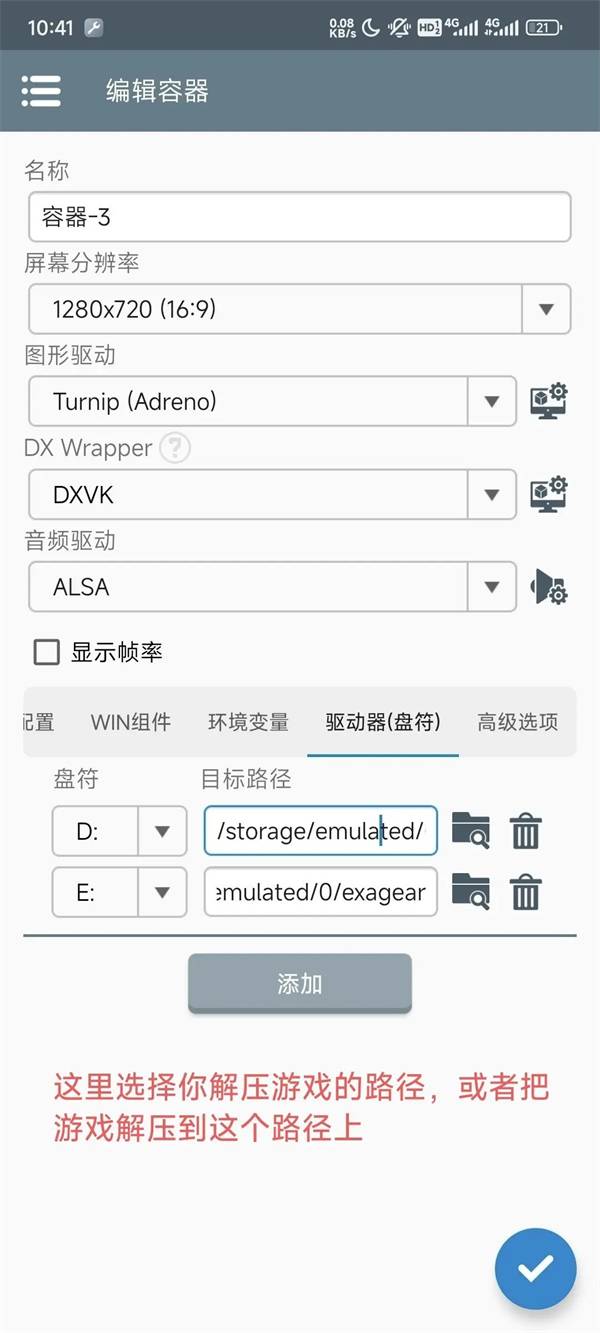Open the hamburger drawer menu
600x1333 pixels.
click(x=41, y=91)
